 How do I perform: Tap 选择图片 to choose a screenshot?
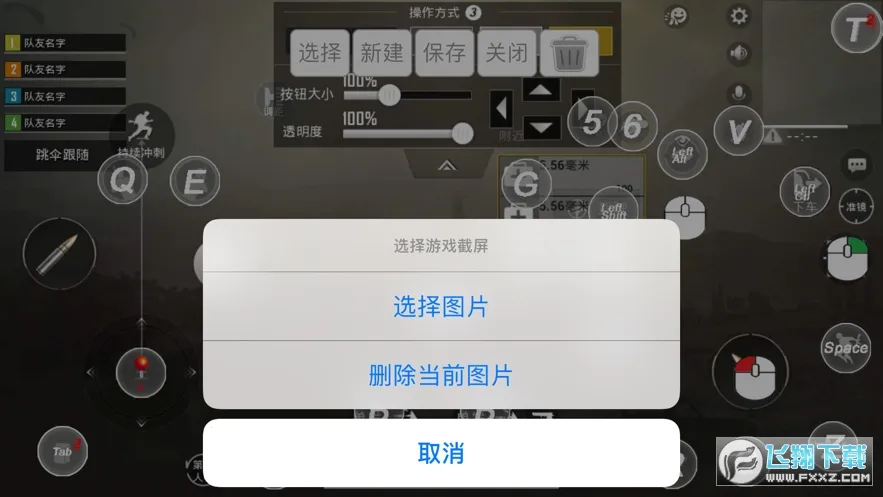pyautogui.click(x=441, y=307)
